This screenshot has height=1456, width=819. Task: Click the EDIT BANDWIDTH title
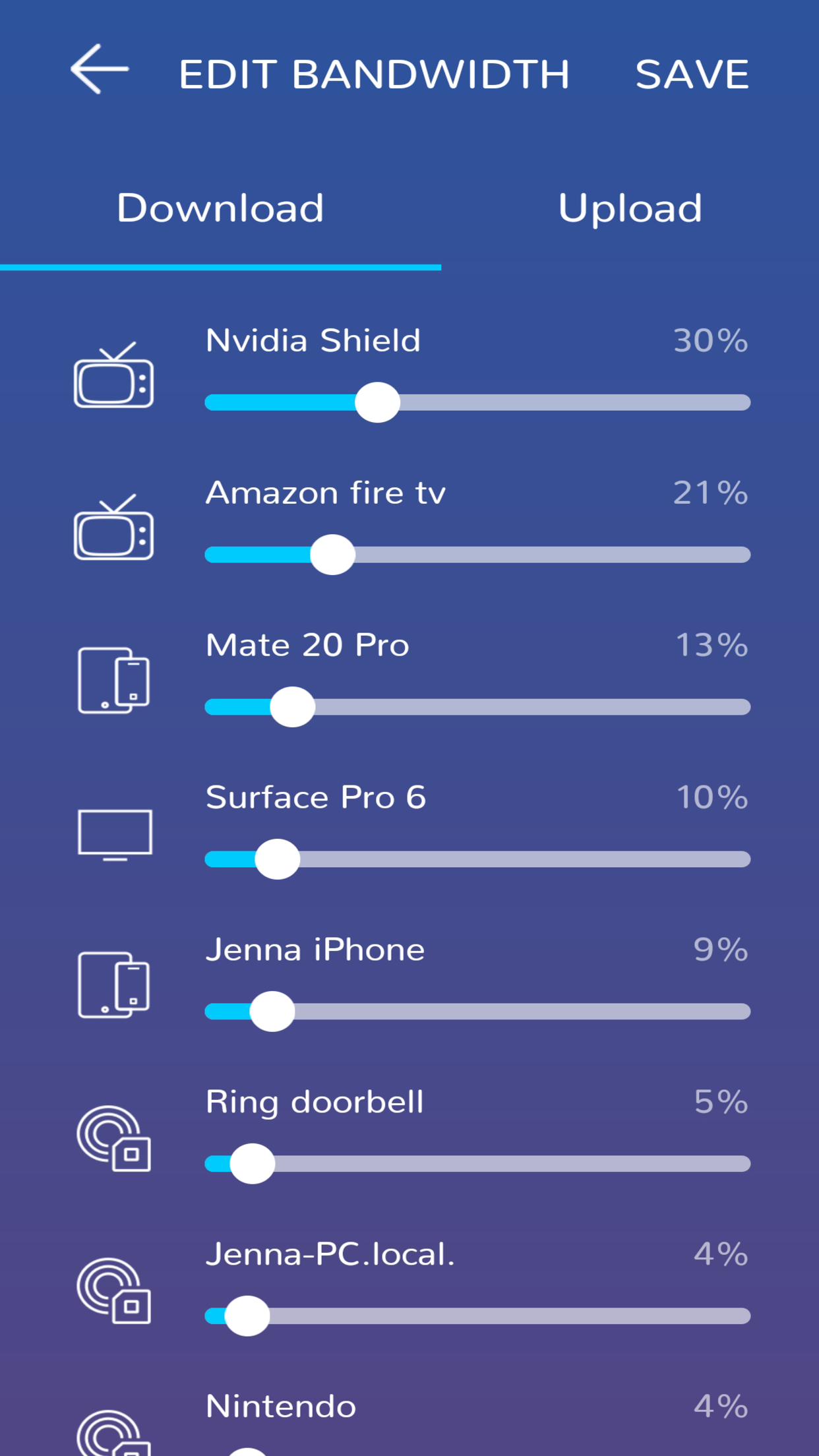(x=375, y=73)
